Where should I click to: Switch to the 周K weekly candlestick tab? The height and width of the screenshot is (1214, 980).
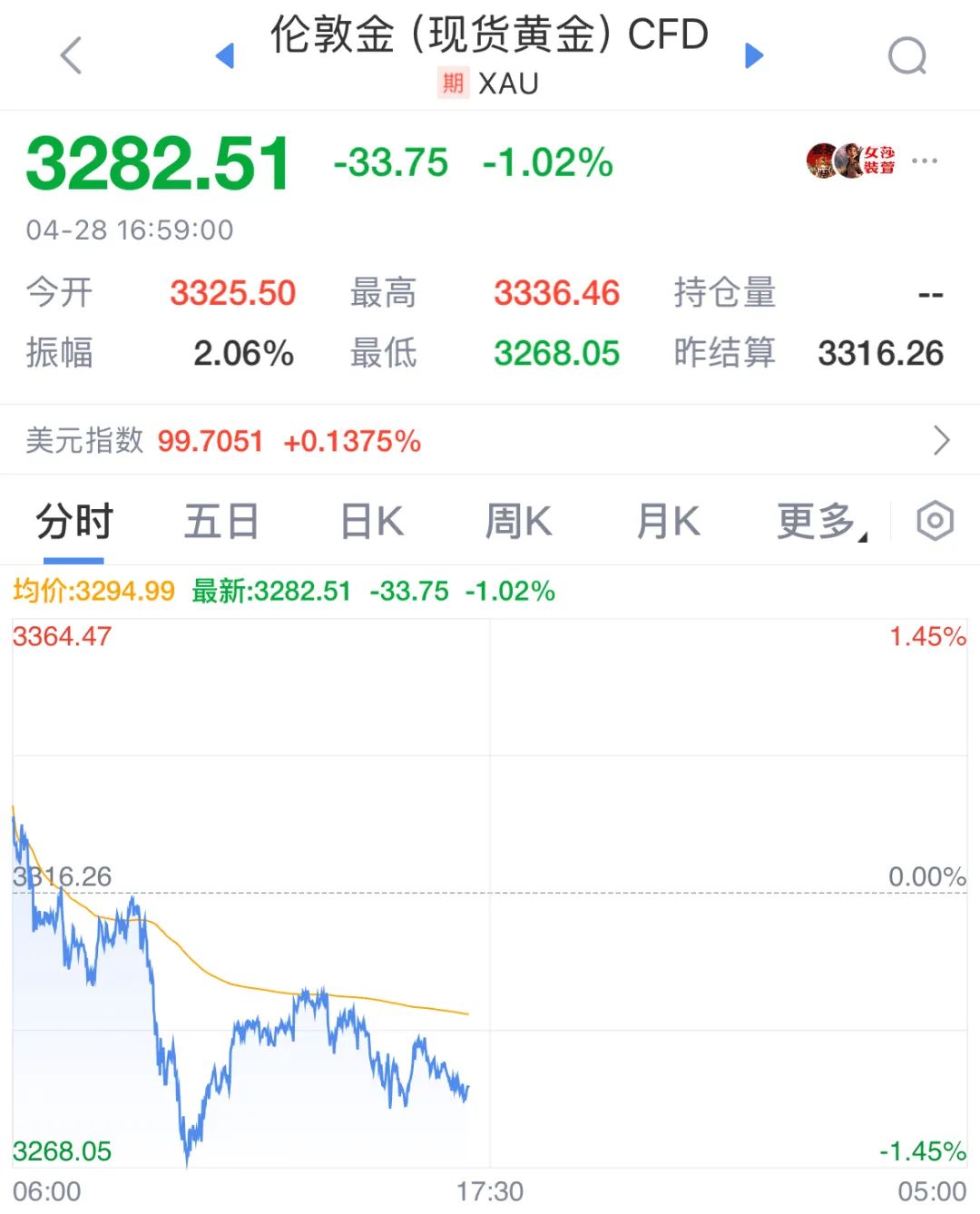(x=518, y=522)
